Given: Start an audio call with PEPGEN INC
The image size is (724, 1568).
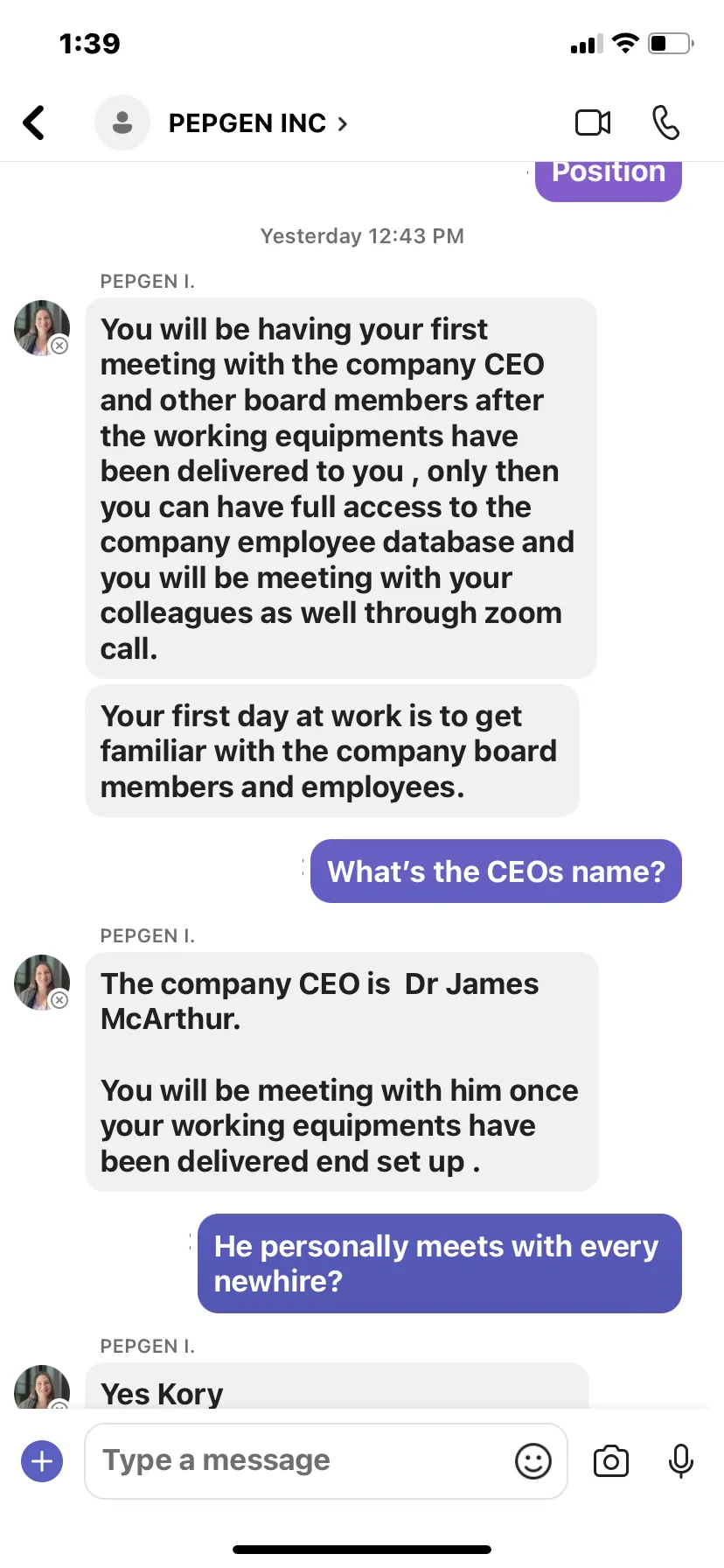Looking at the screenshot, I should [x=665, y=122].
